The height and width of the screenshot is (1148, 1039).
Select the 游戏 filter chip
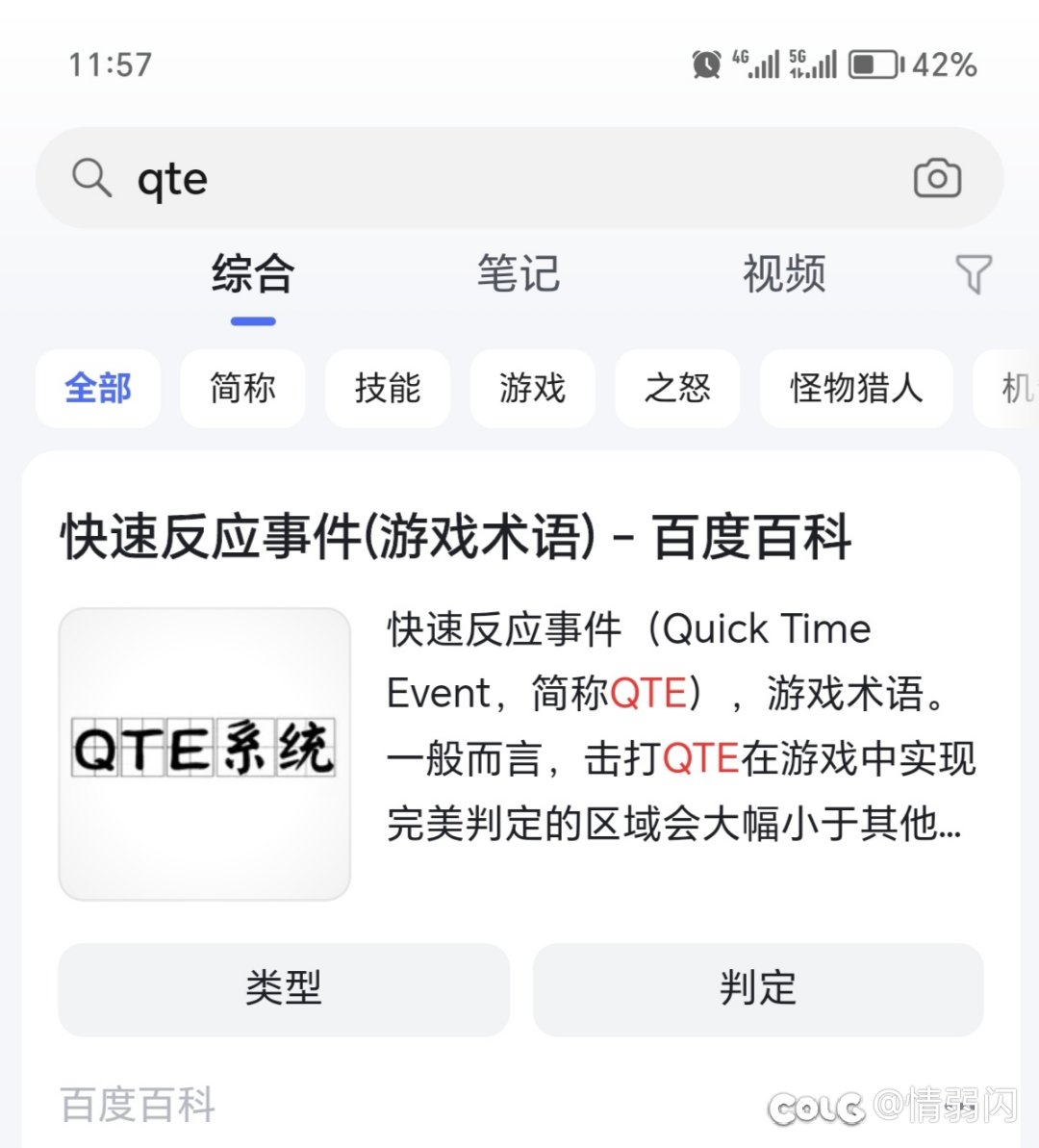pyautogui.click(x=532, y=389)
